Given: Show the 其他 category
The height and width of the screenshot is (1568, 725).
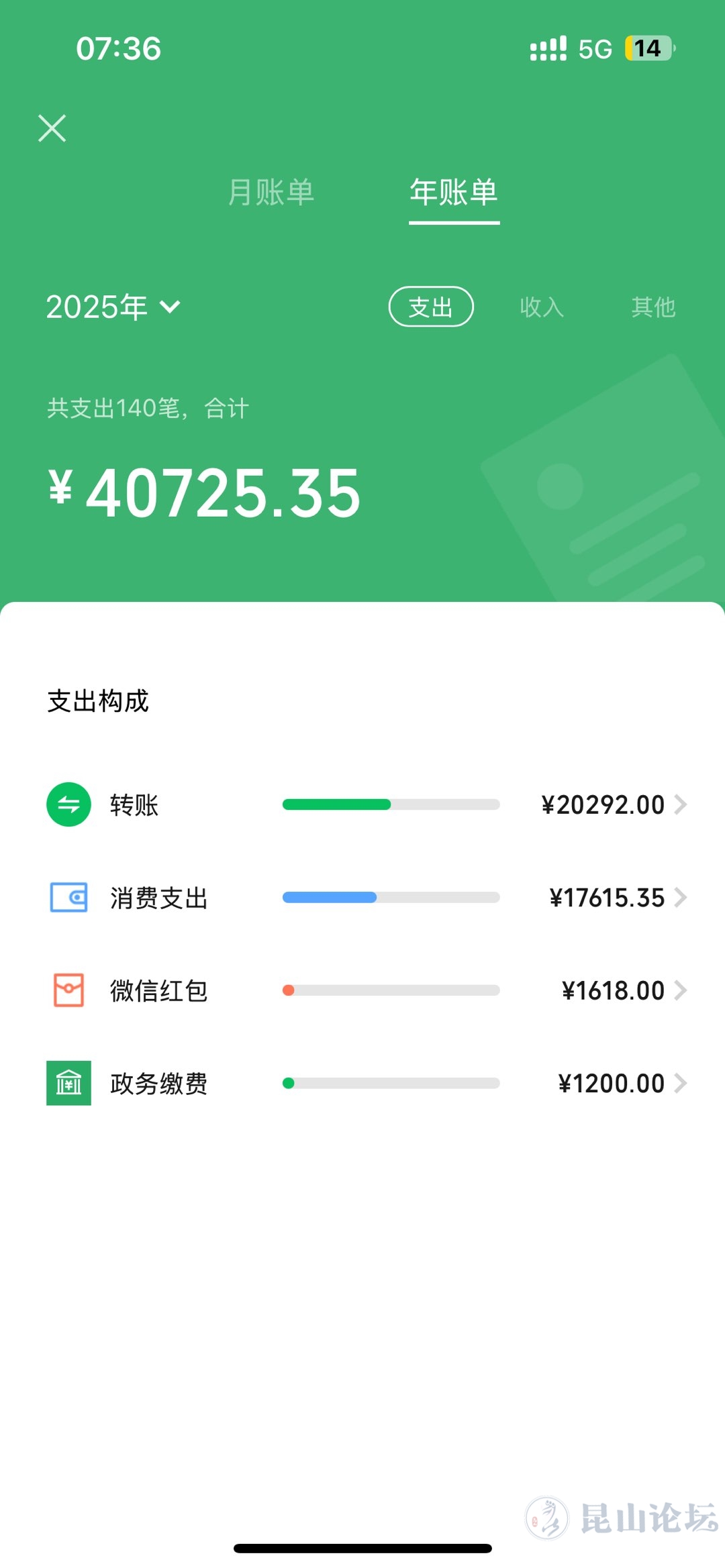Looking at the screenshot, I should tap(652, 307).
